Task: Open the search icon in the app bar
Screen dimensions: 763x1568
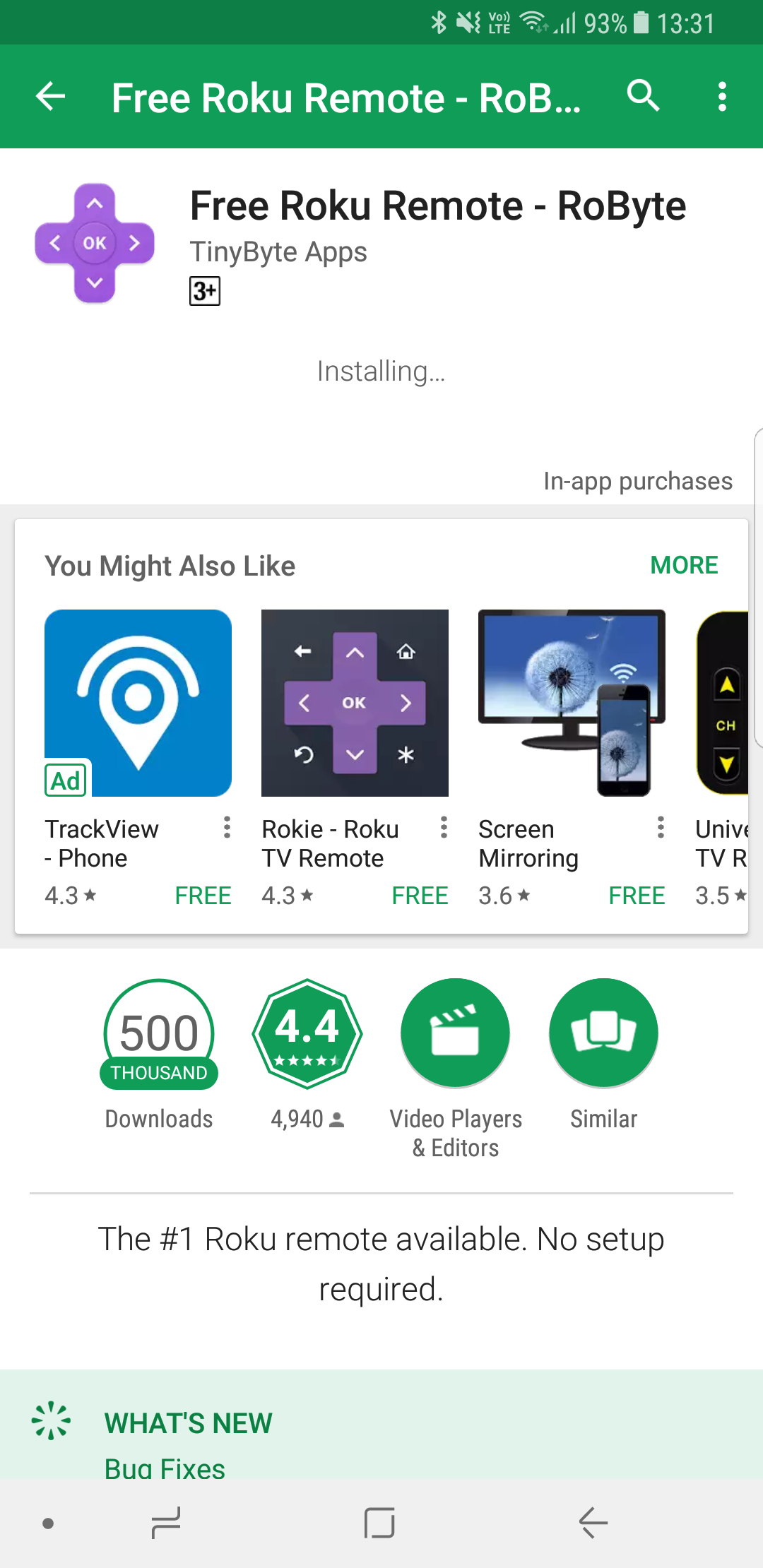Action: [644, 97]
